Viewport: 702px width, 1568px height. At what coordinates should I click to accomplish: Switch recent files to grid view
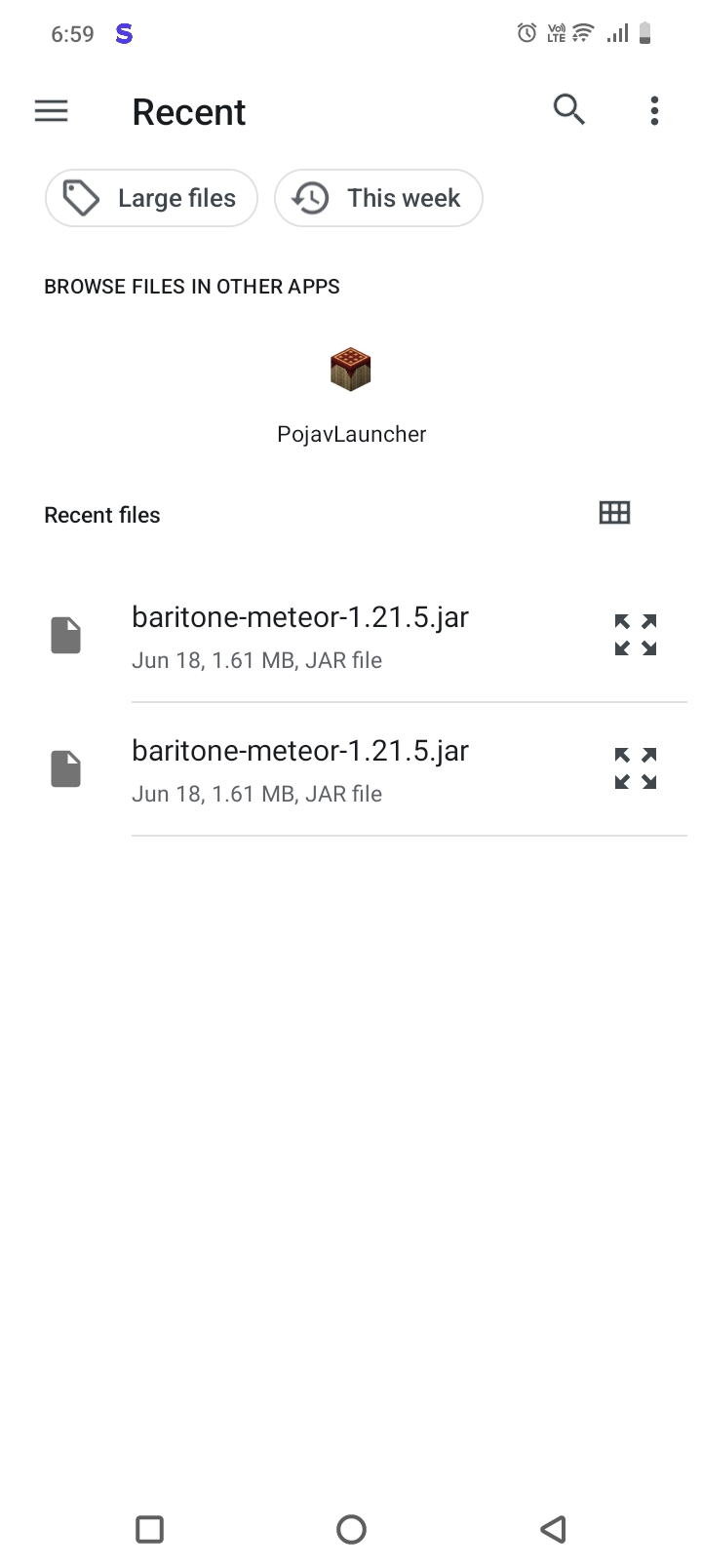614,513
